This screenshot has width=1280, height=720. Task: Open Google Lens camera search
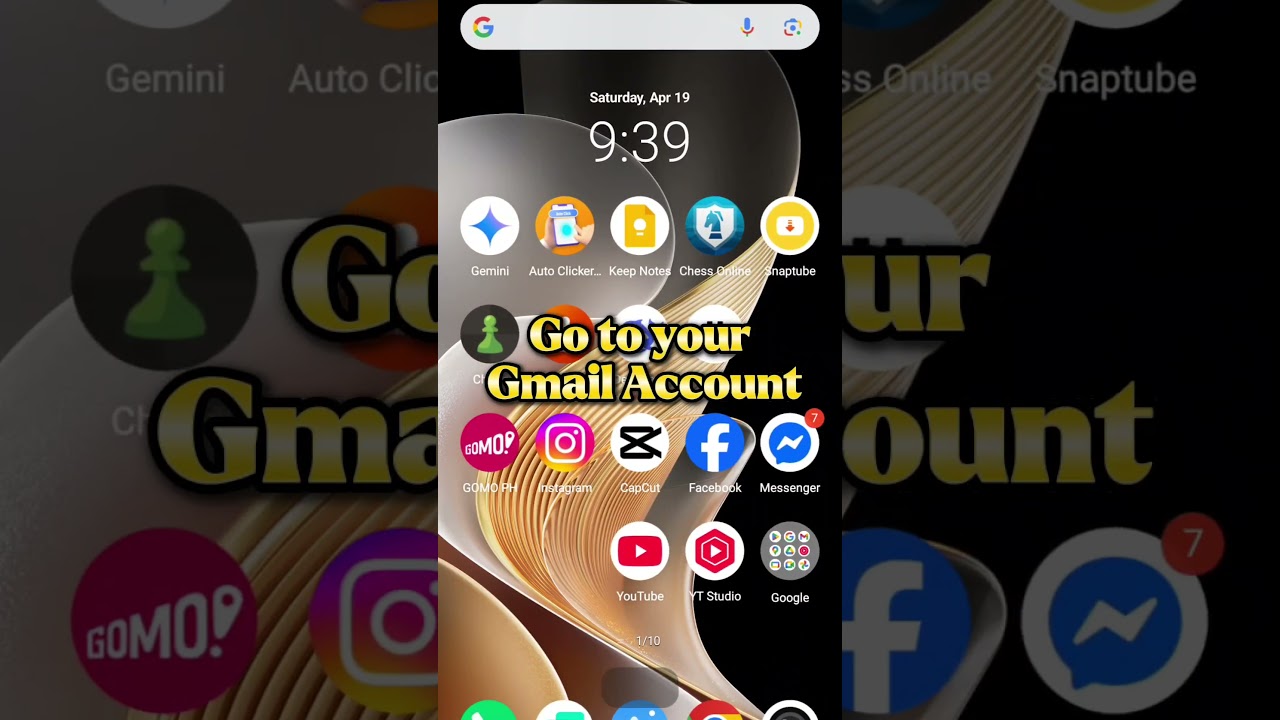click(x=793, y=28)
